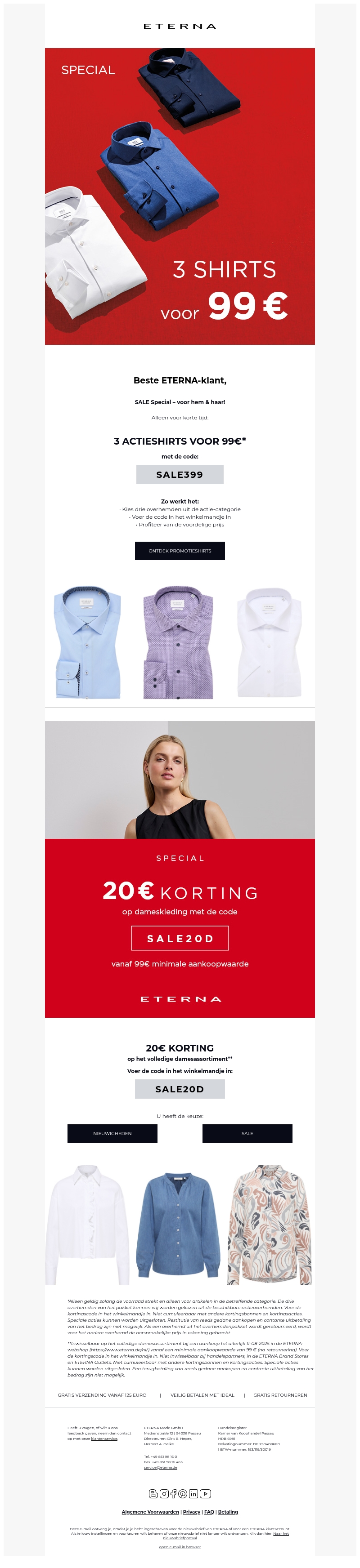Open the YouTube channel icon
360x1568 pixels.
(206, 1494)
